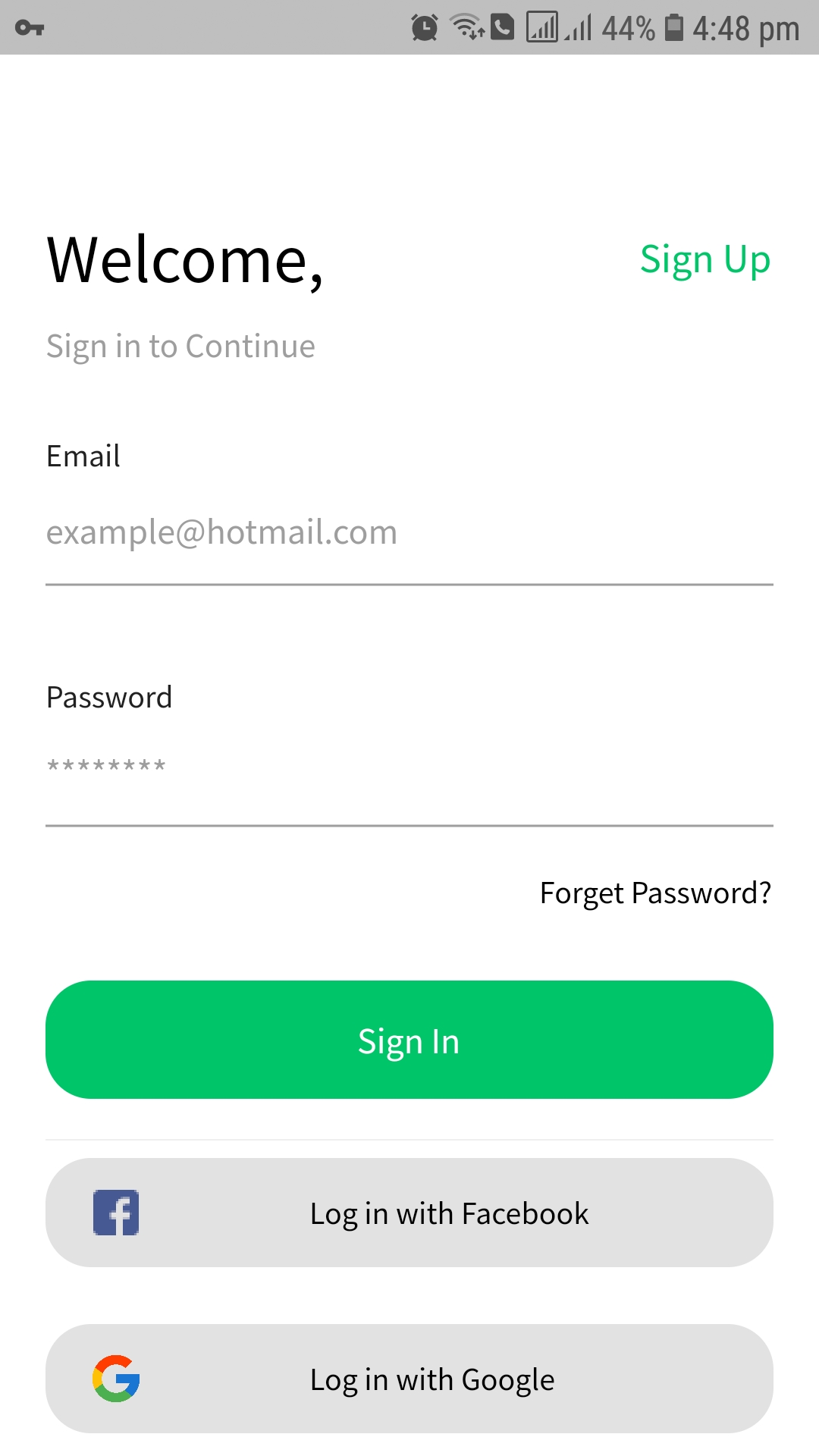The image size is (819, 1456).
Task: Log in with Facebook
Action: tap(409, 1213)
